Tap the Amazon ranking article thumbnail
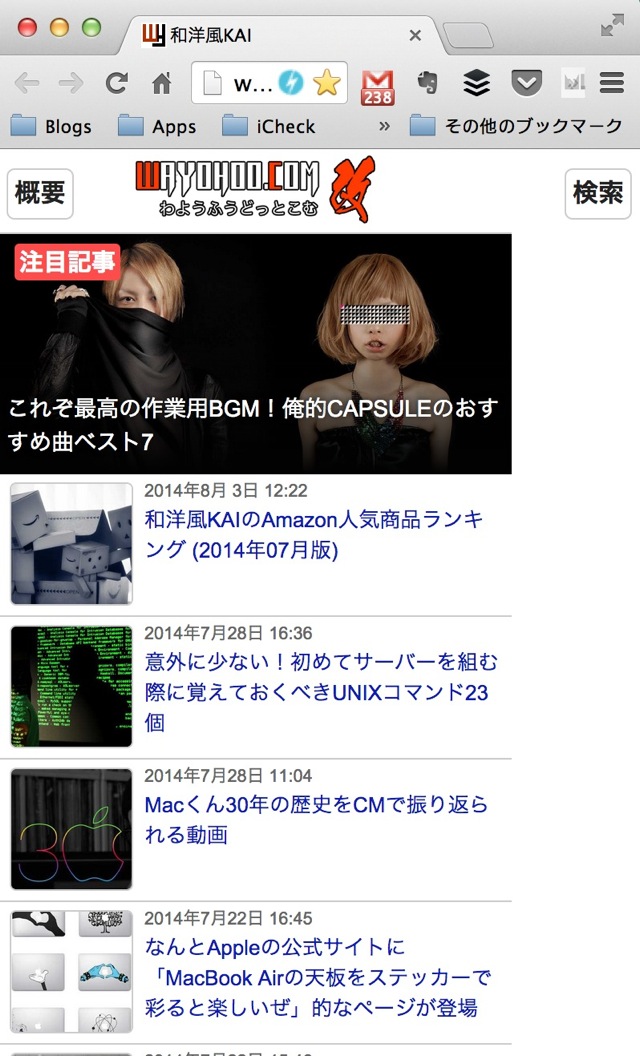This screenshot has height=1056, width=640. 71,543
